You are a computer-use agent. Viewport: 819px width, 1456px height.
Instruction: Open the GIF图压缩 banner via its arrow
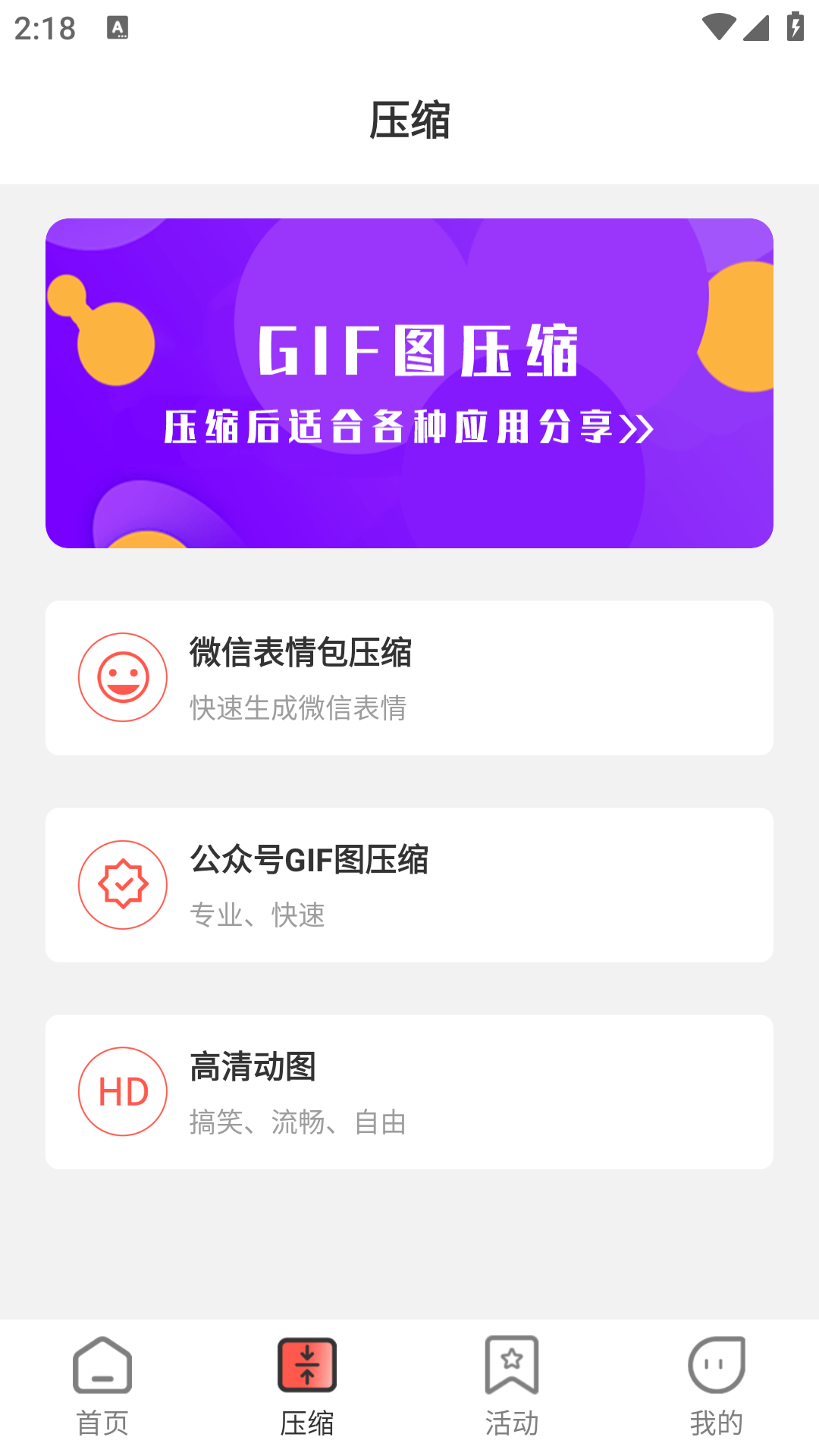click(x=639, y=428)
